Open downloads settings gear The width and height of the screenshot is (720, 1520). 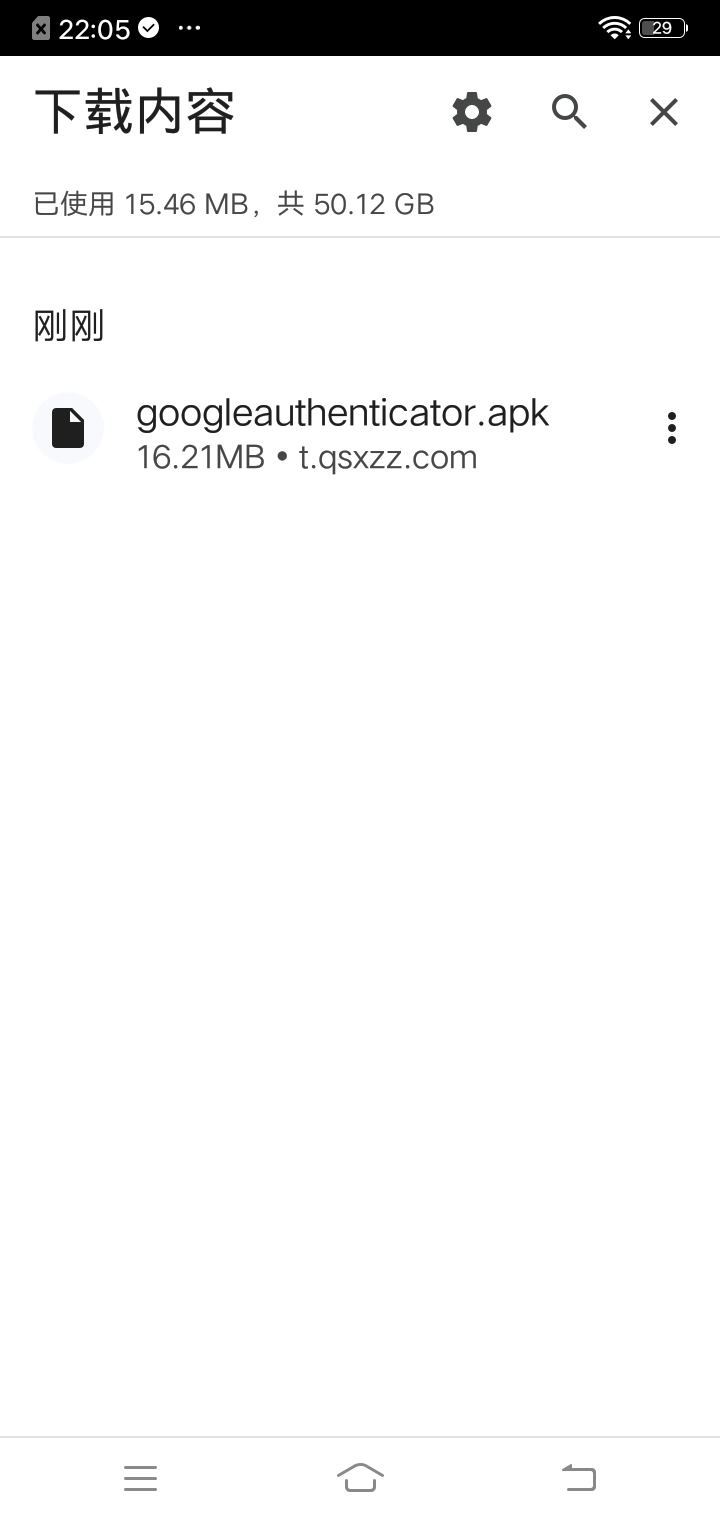tap(472, 112)
